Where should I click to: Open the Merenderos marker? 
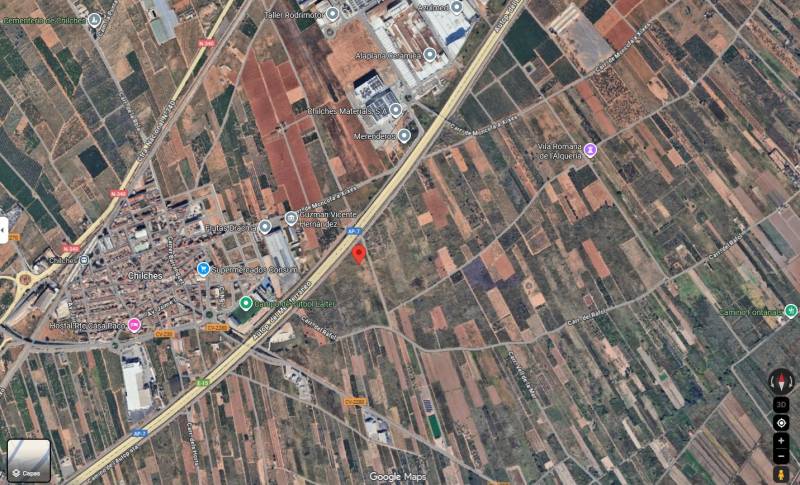pos(404,135)
